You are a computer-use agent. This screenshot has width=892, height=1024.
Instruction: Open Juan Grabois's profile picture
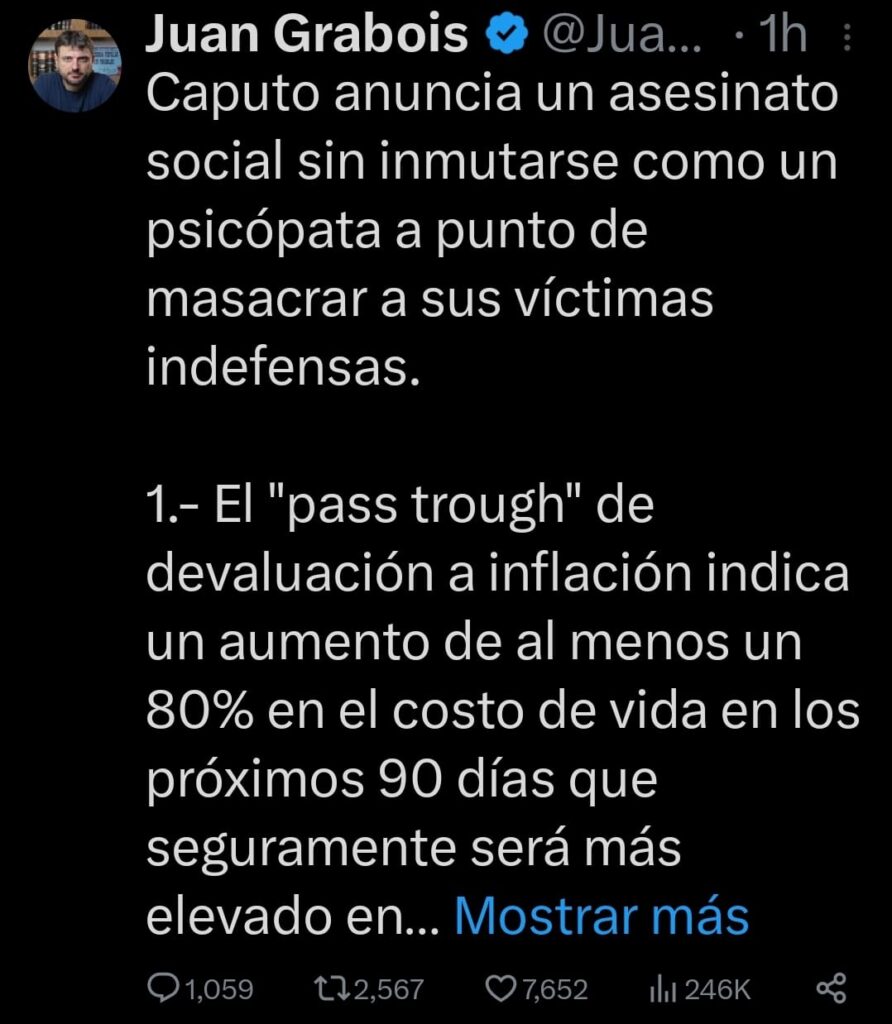point(73,66)
